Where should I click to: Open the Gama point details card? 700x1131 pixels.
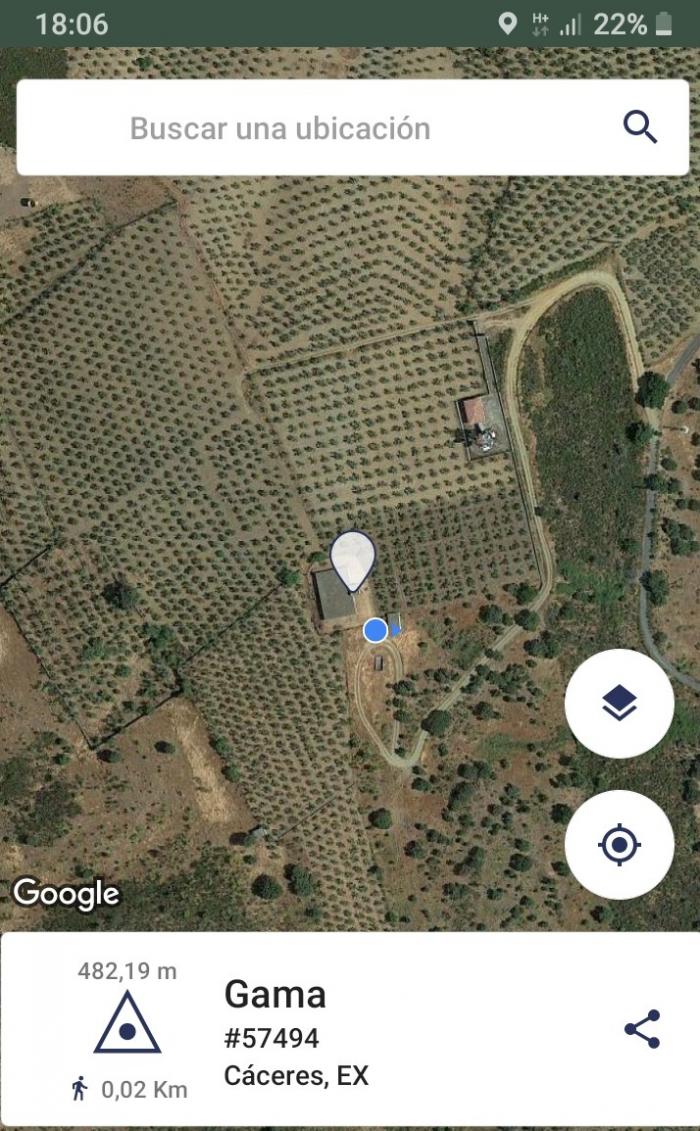(350, 1030)
